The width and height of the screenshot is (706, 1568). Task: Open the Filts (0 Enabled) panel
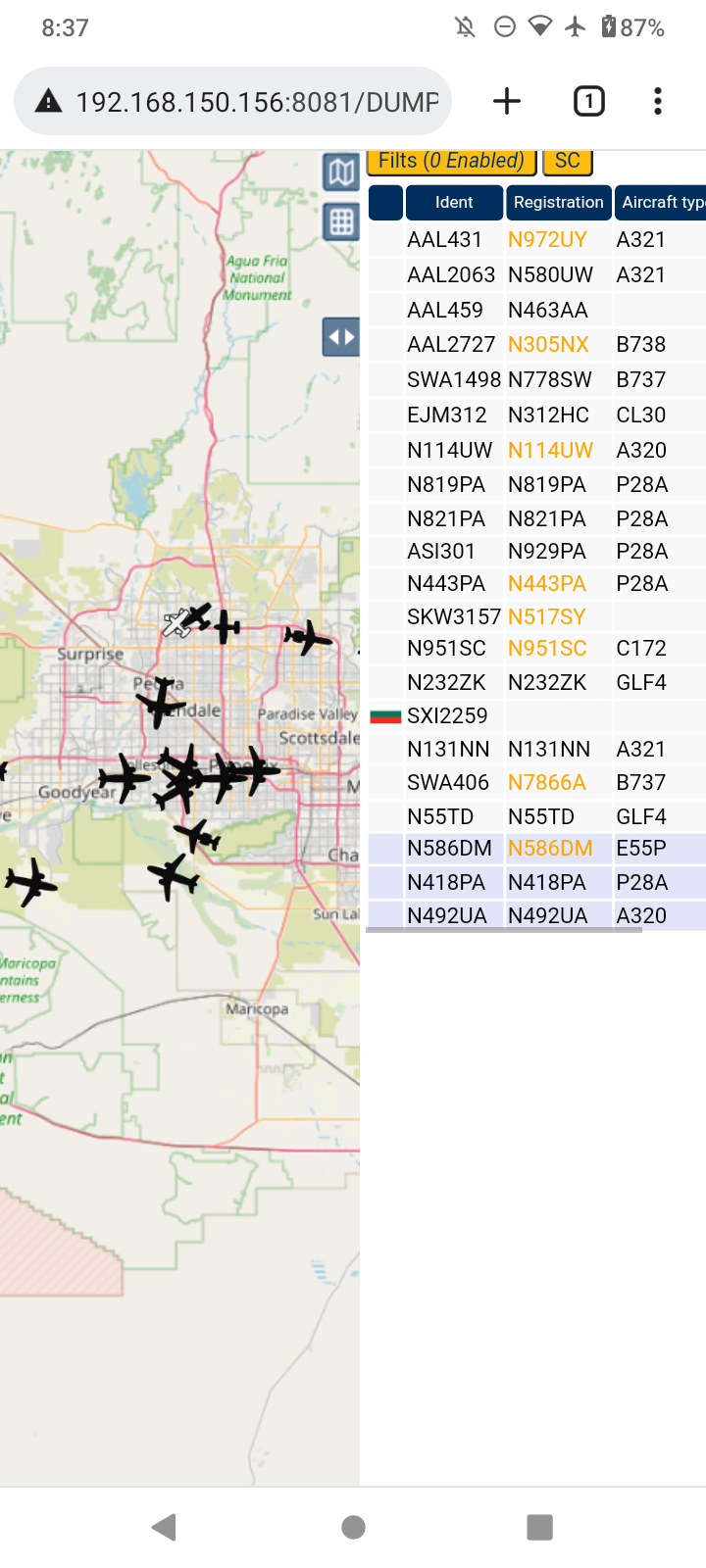click(x=451, y=162)
